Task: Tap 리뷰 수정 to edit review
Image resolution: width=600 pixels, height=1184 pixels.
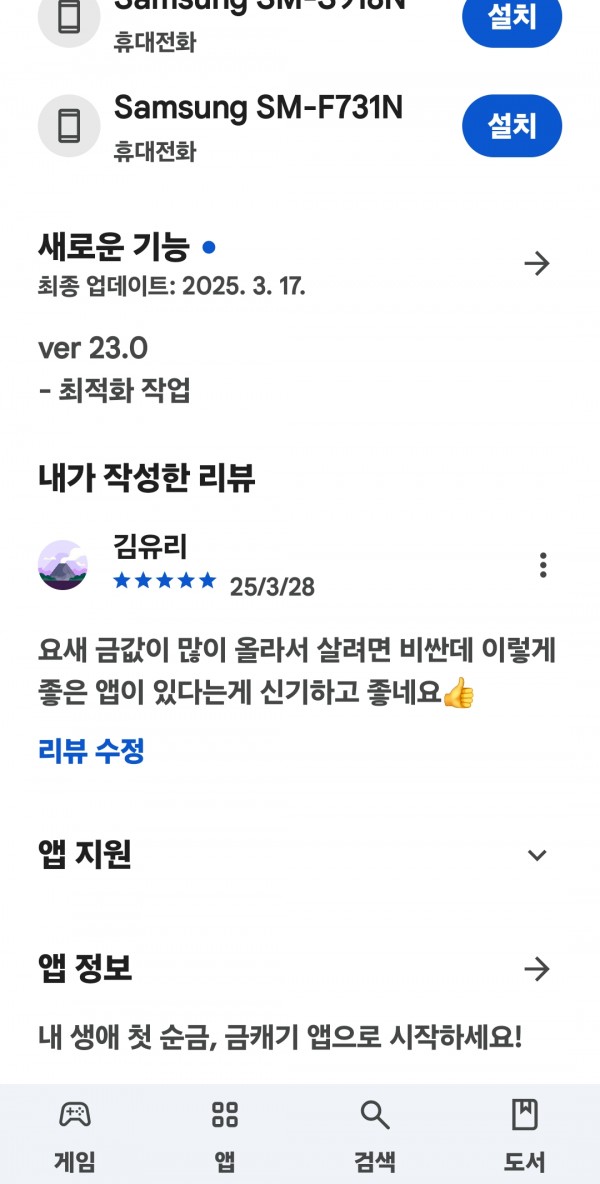Action: click(91, 751)
